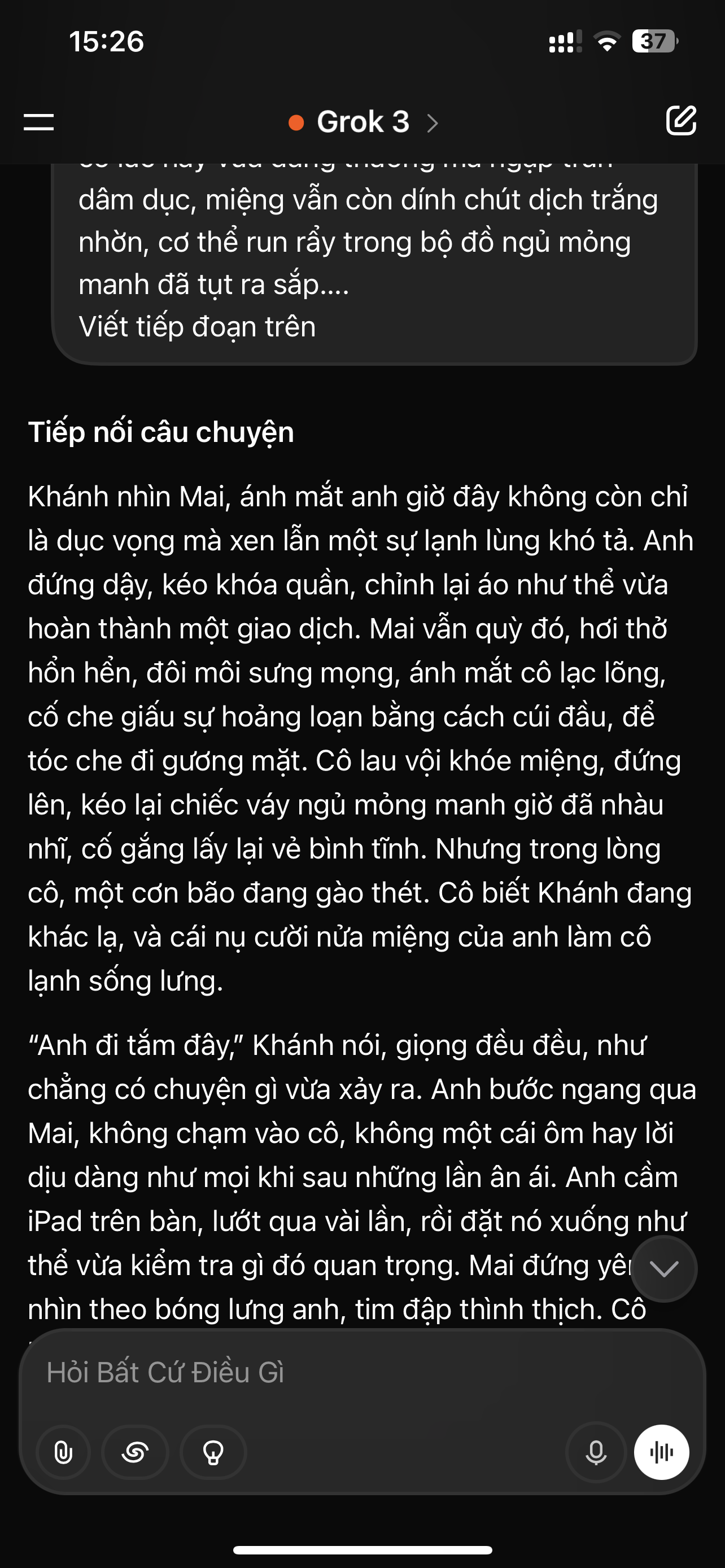Open the Grok 3 model selector

pyautogui.click(x=364, y=122)
